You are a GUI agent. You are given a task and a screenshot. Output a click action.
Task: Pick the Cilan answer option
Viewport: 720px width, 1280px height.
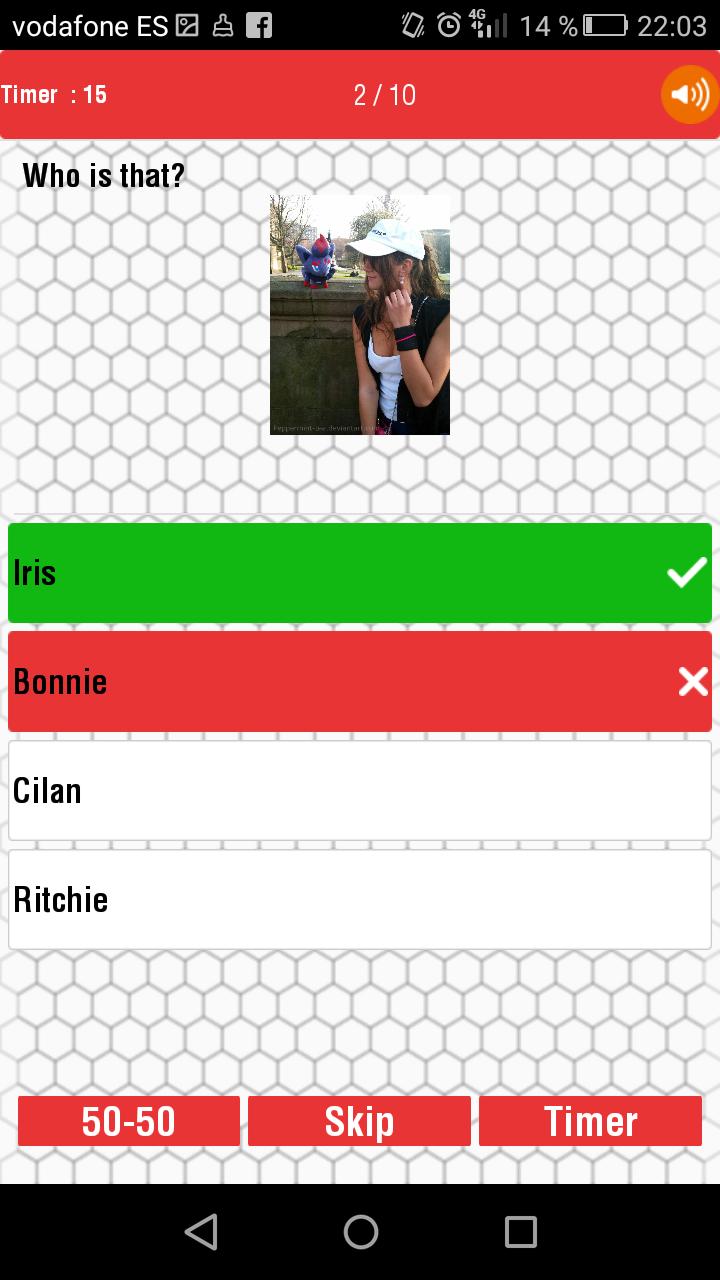coord(360,790)
